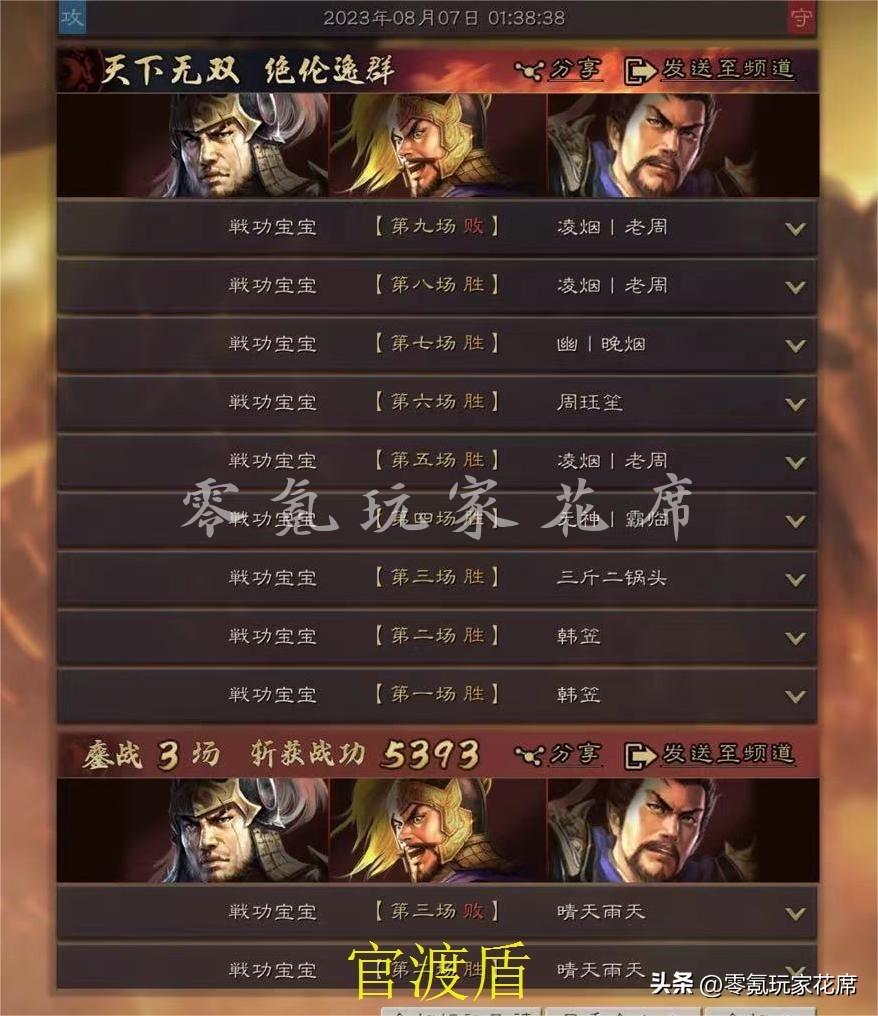Image resolution: width=878 pixels, height=1016 pixels.
Task: Expand the 第五场 胜 battle row
Action: point(795,462)
